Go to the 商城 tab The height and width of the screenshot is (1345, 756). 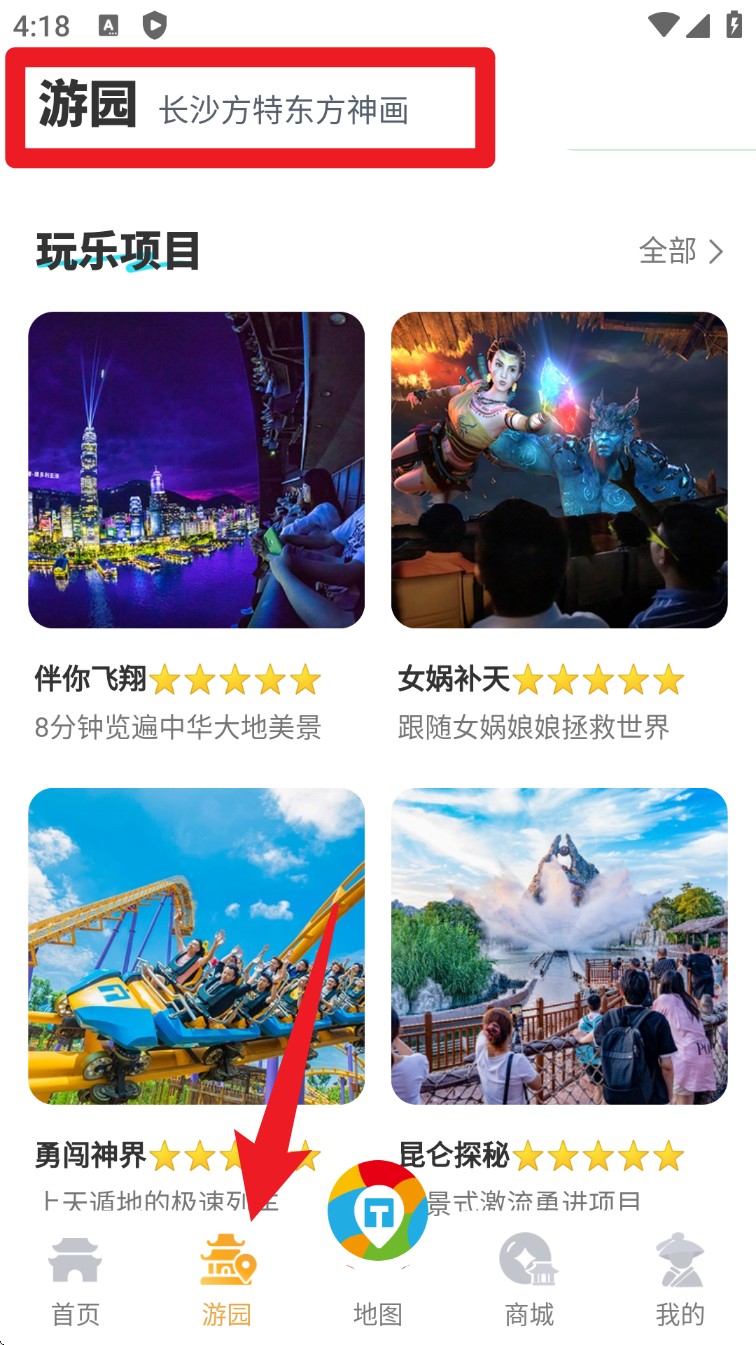(x=529, y=1282)
